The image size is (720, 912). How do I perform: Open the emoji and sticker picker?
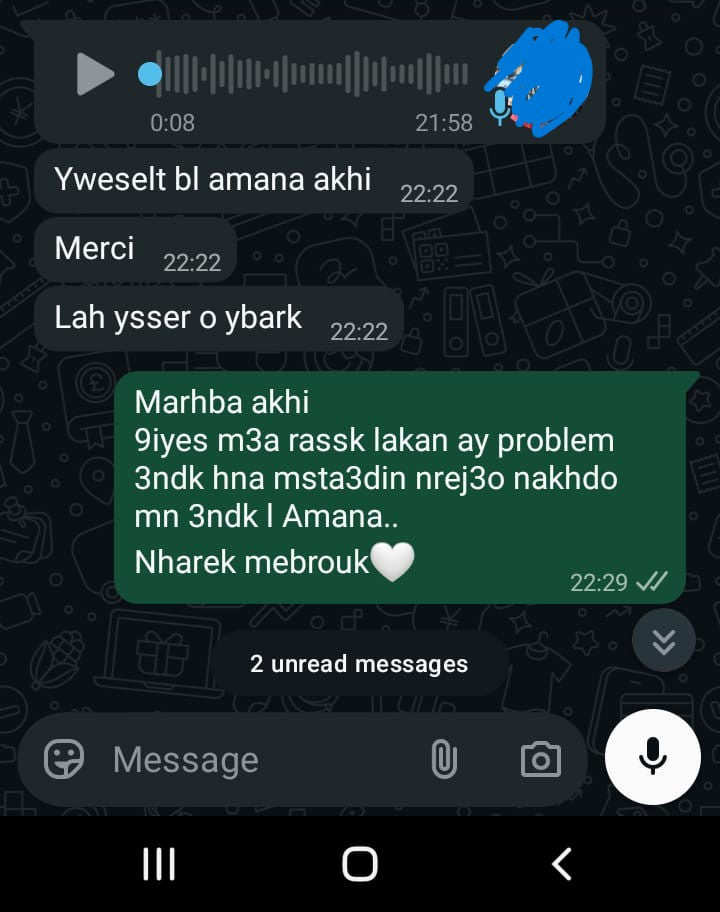pyautogui.click(x=64, y=759)
